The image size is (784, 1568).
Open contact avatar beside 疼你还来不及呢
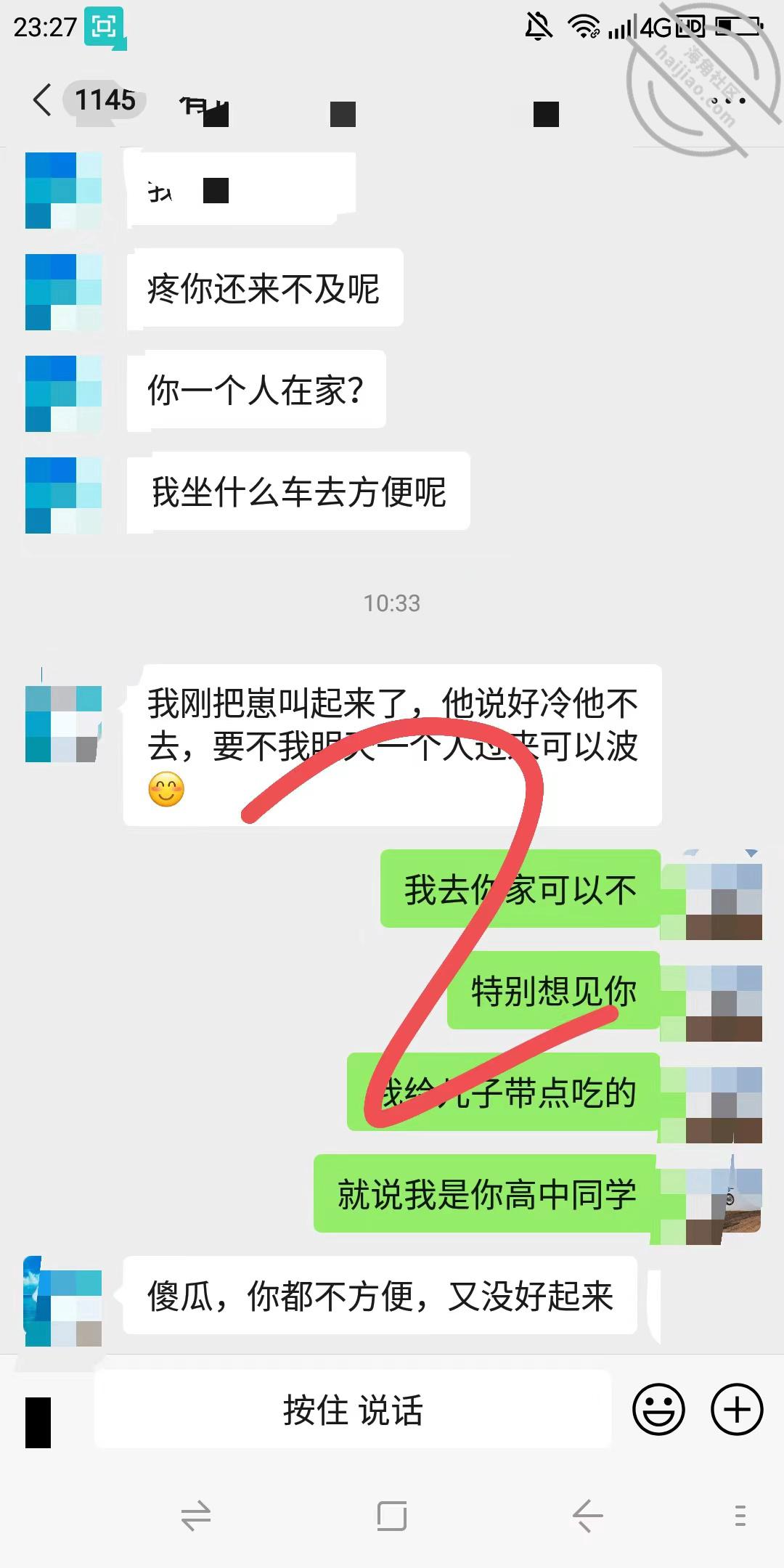tap(63, 292)
